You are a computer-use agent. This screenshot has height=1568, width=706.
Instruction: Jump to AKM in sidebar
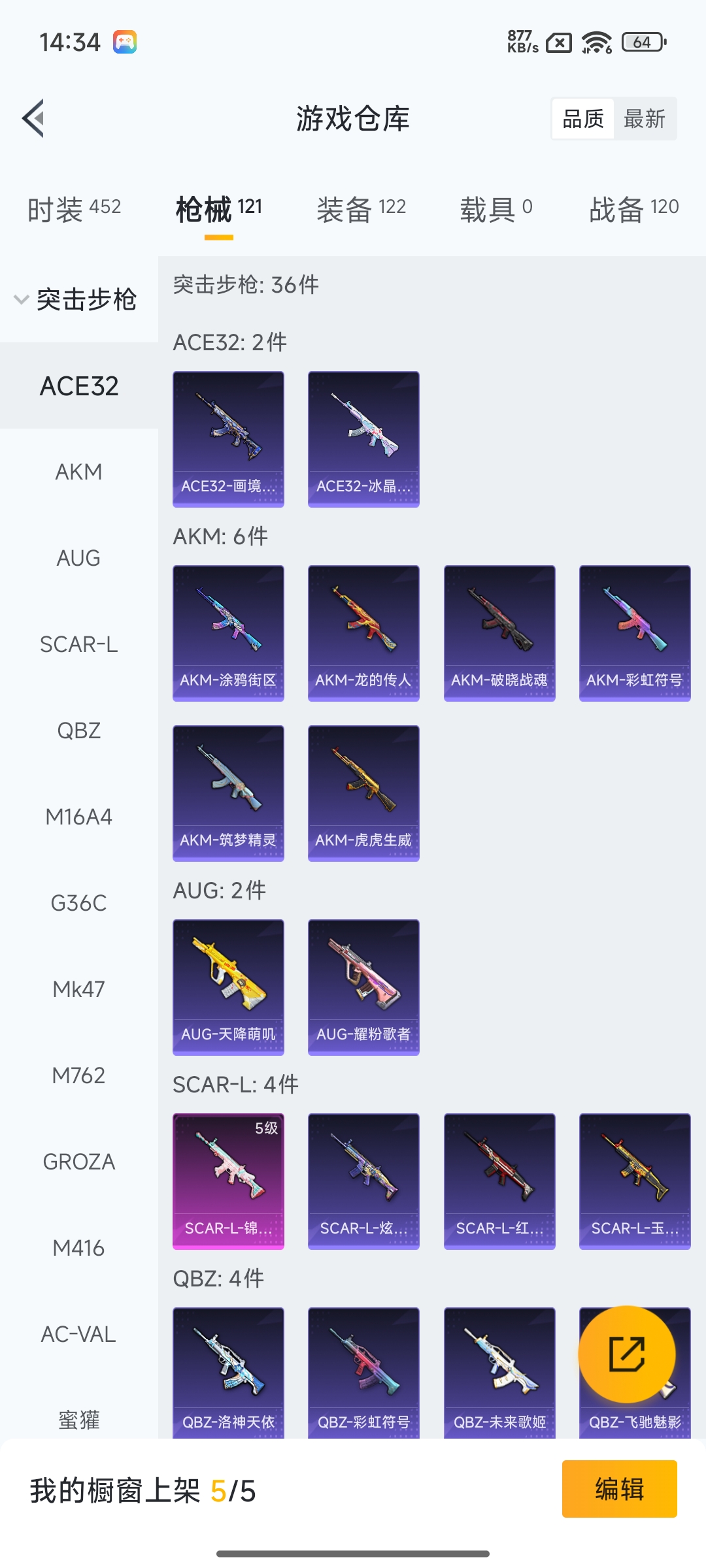point(78,472)
